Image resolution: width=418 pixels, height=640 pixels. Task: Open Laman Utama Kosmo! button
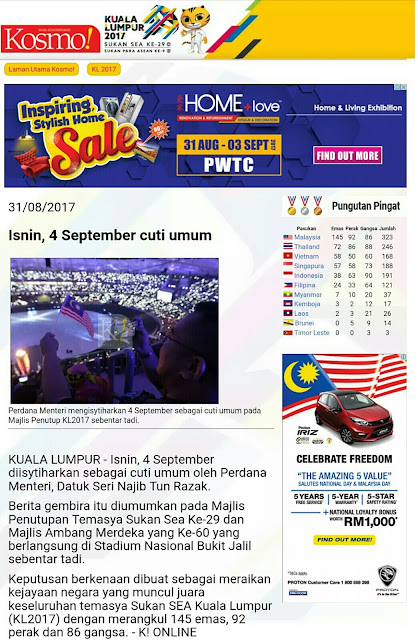[x=41, y=69]
